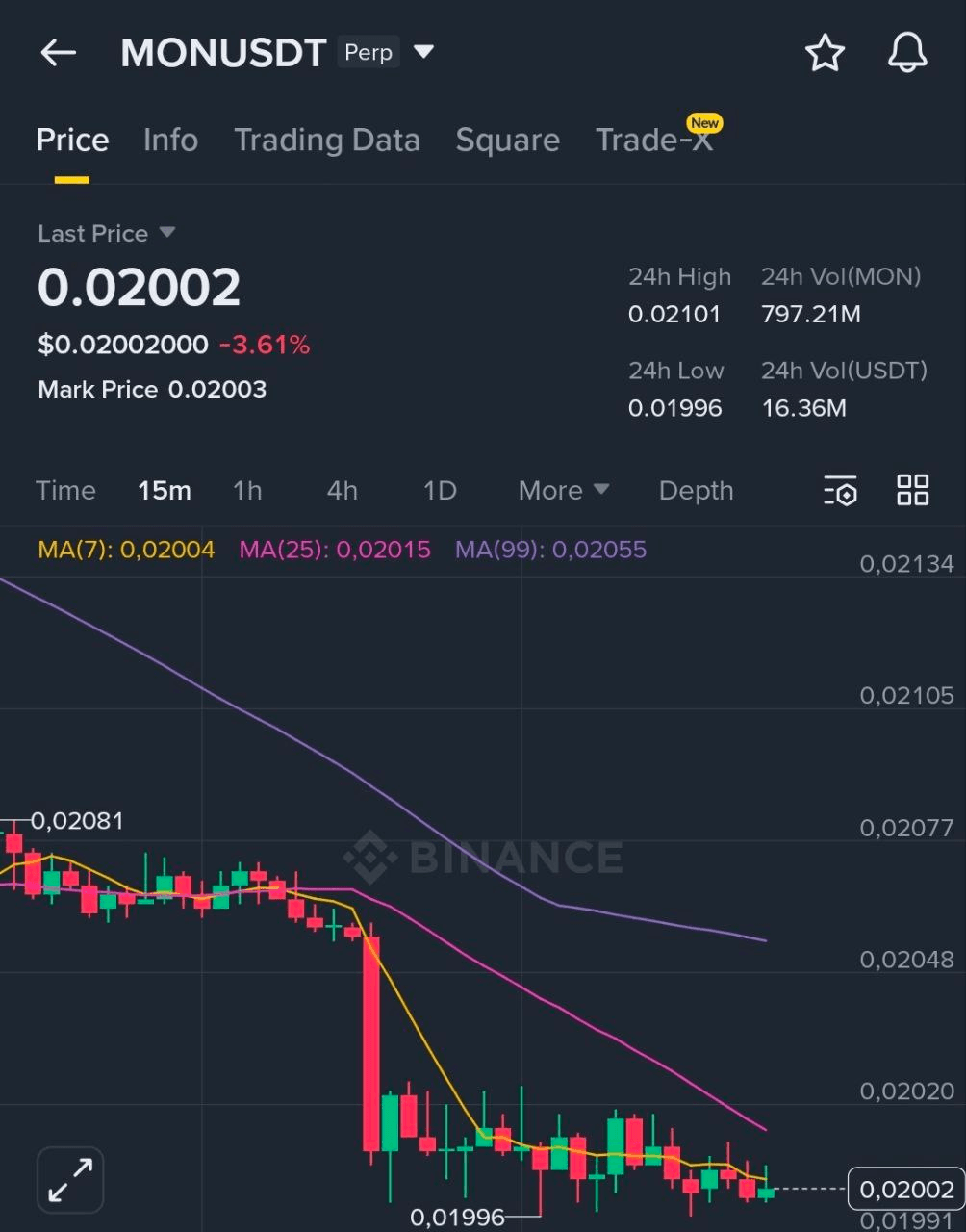Switch chart to 4h interval

point(342,491)
